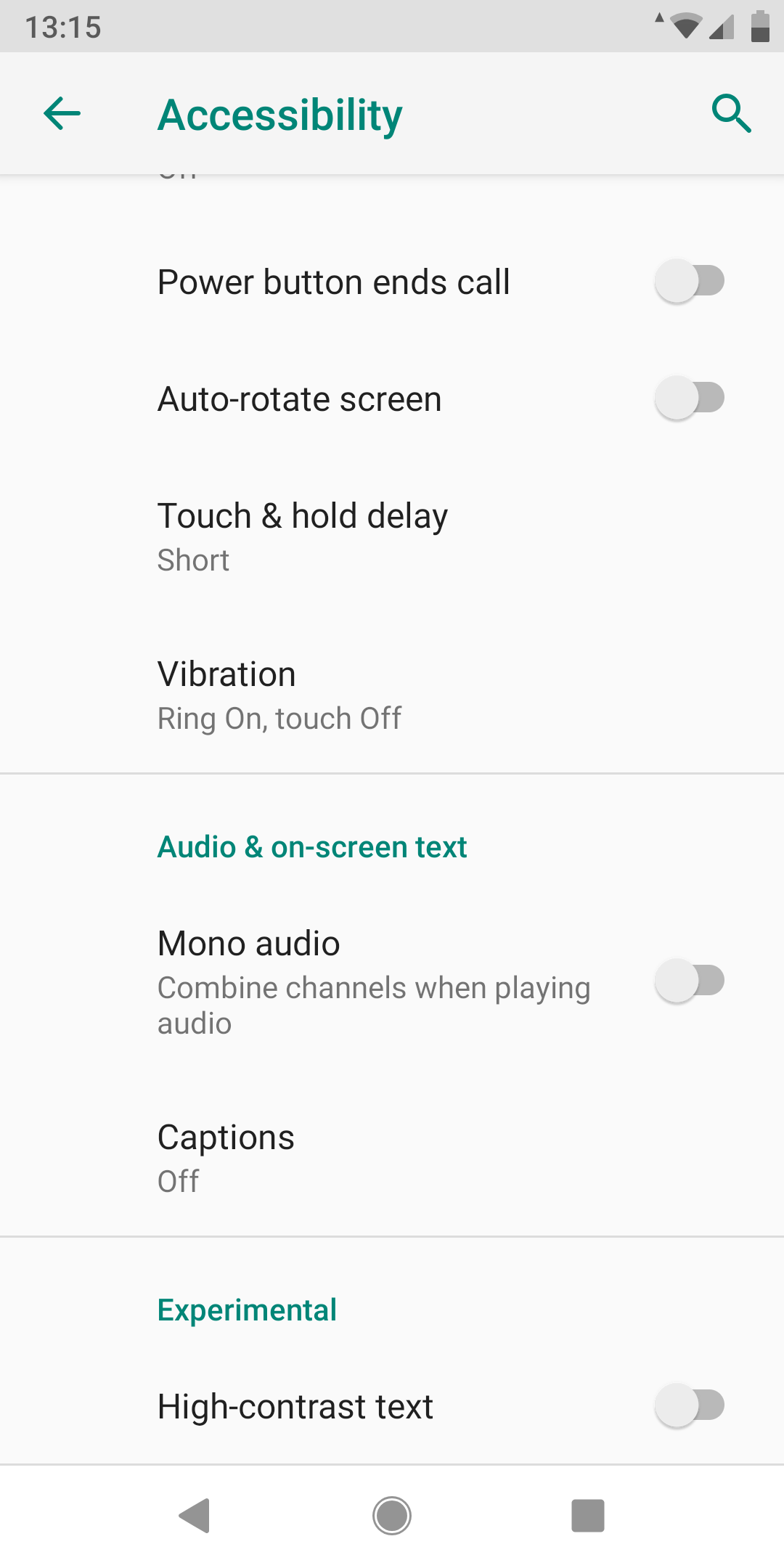Viewport: 784px width, 1568px height.
Task: Tap the system home button
Action: (392, 1516)
